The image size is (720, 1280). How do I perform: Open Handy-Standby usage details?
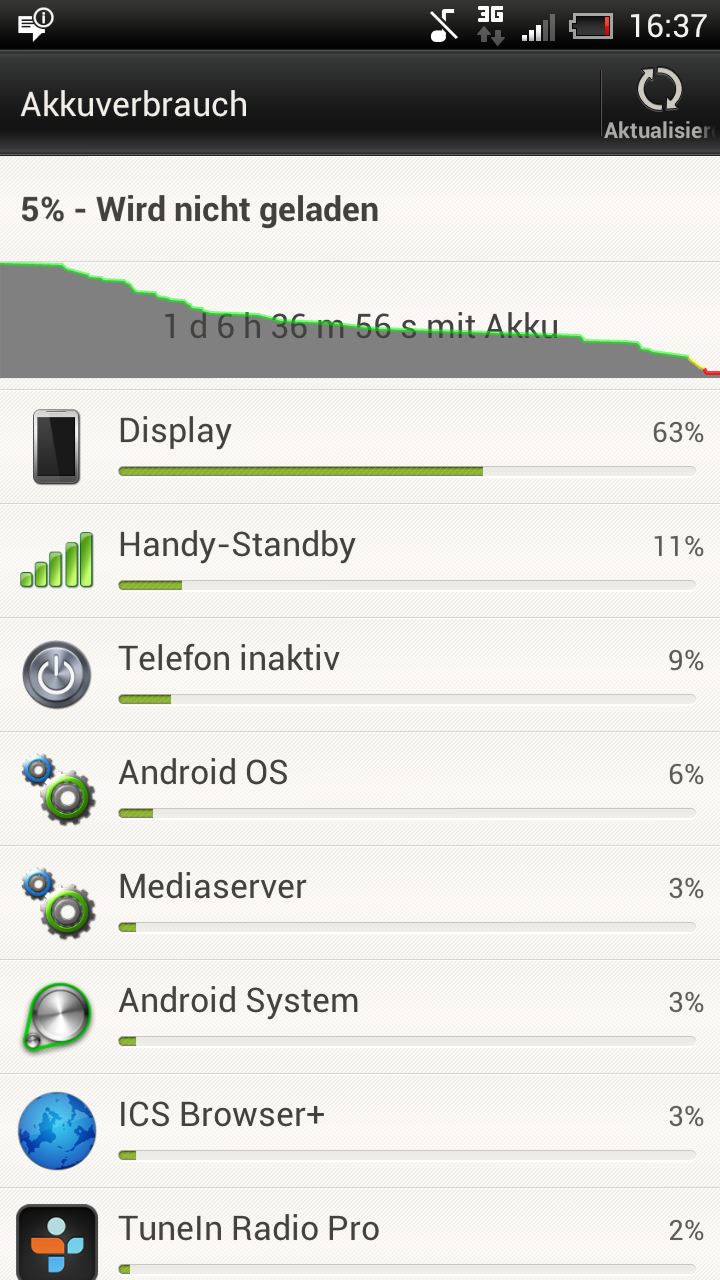point(360,561)
